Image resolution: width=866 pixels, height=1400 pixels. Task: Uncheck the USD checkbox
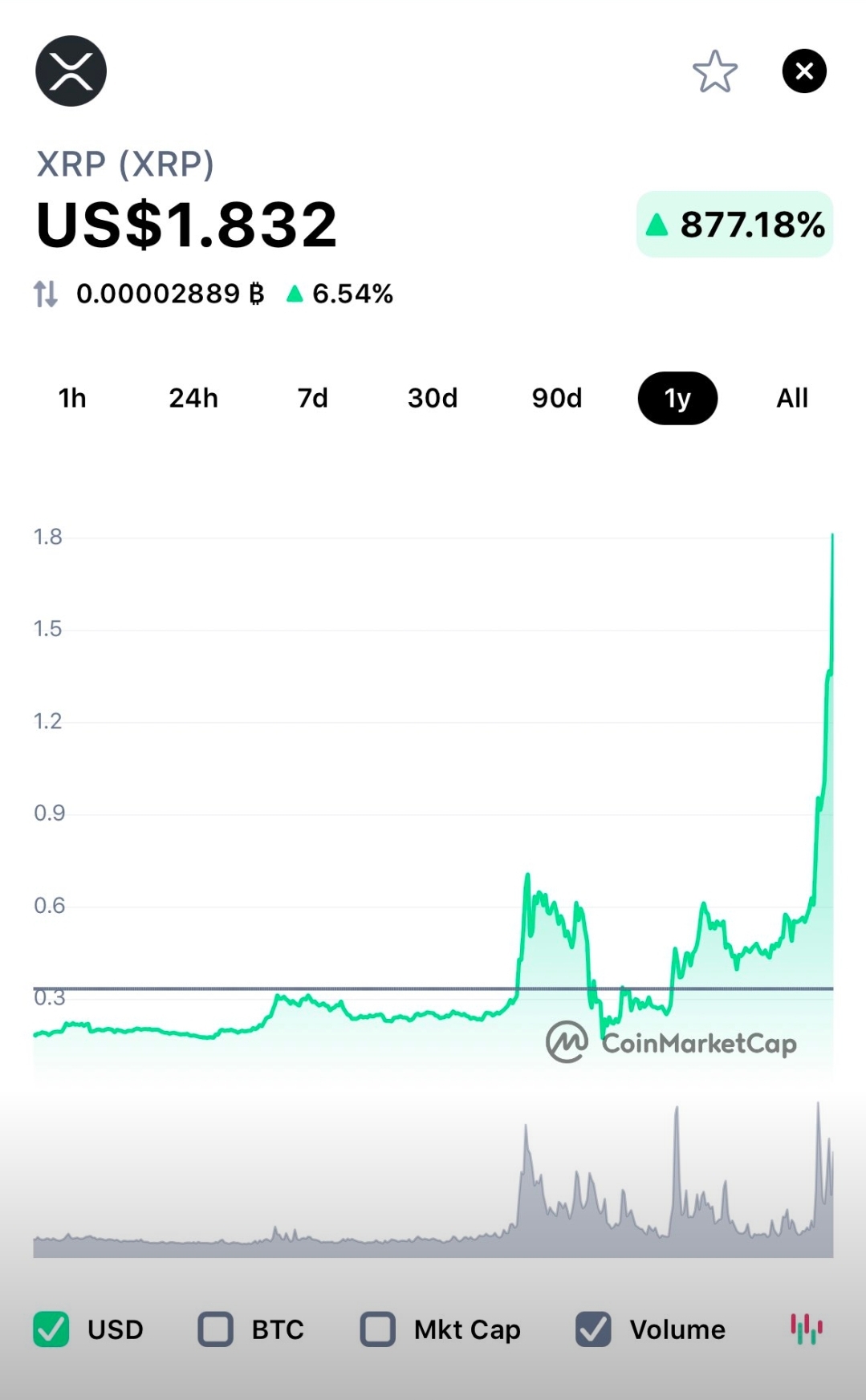51,1329
